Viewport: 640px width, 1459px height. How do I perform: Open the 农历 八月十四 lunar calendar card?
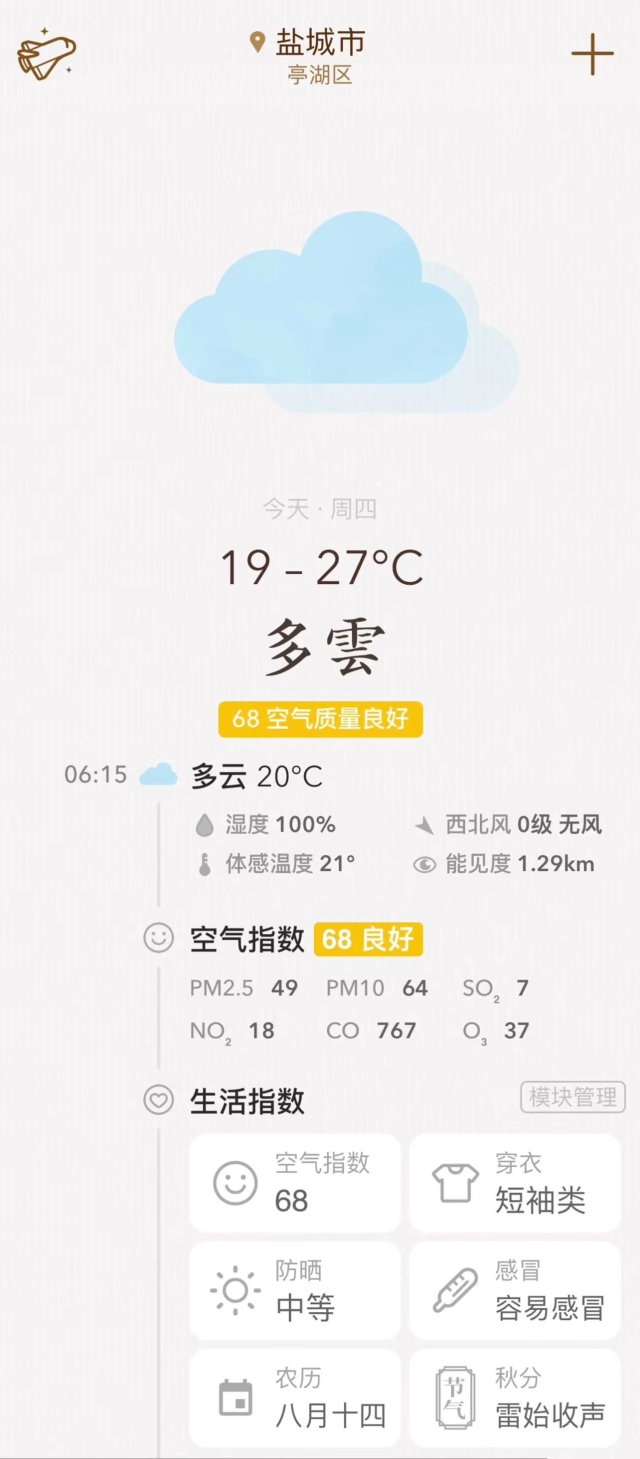pyautogui.click(x=295, y=1398)
